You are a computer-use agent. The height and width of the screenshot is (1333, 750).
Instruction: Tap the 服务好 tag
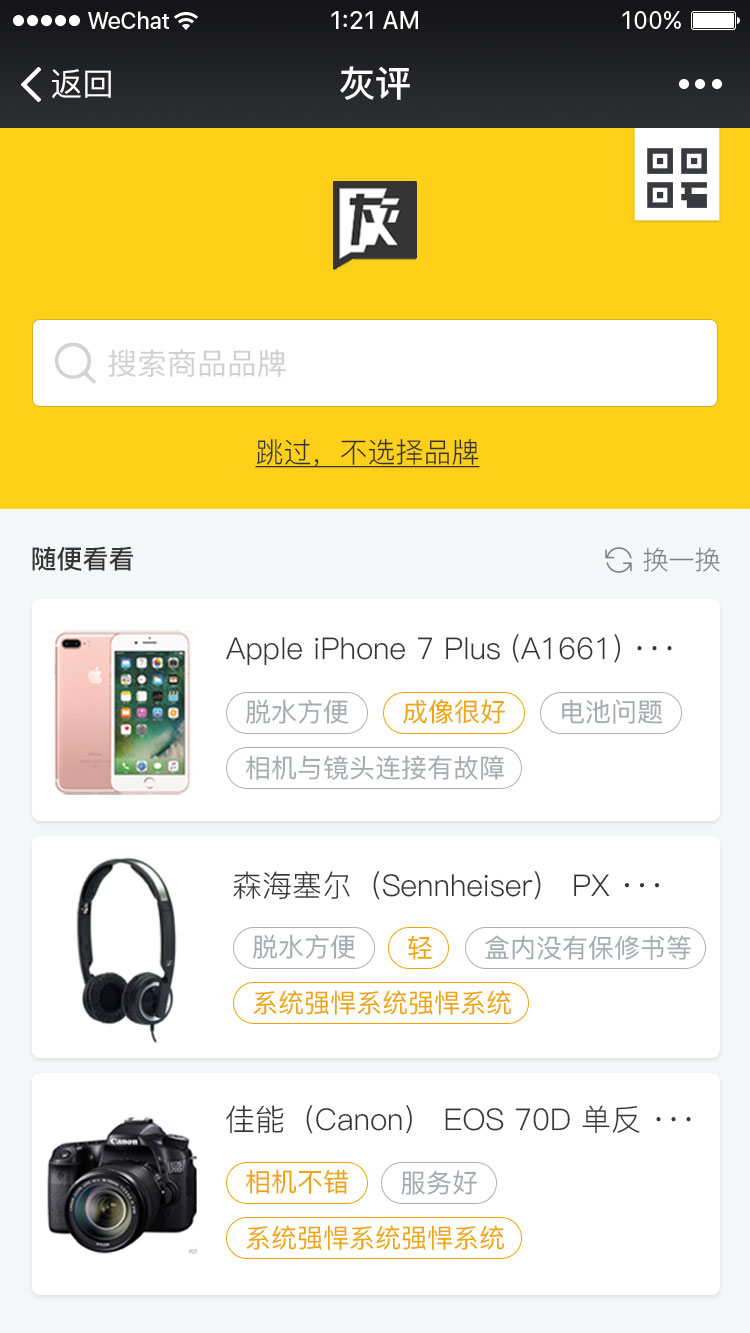(x=439, y=1183)
